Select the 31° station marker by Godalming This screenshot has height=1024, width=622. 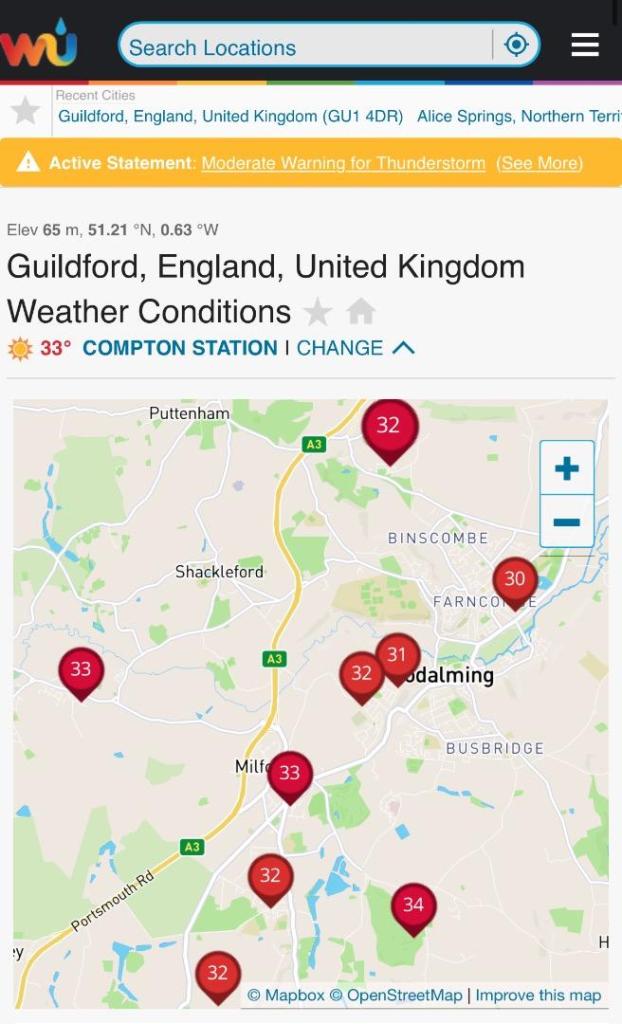(397, 656)
